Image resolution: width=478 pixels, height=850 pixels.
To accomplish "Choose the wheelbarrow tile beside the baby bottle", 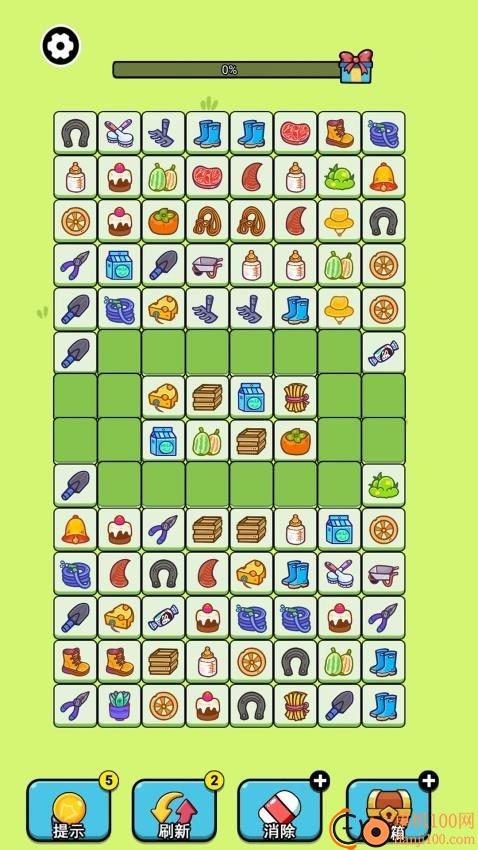I will pyautogui.click(x=208, y=265).
